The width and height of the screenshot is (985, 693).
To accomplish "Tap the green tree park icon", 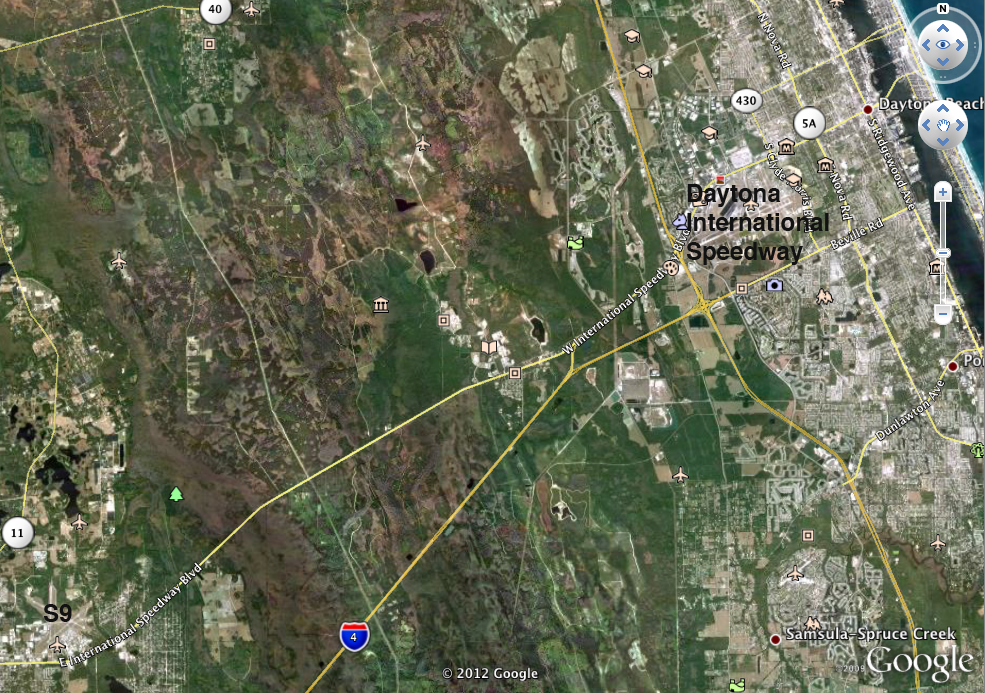I will (176, 493).
